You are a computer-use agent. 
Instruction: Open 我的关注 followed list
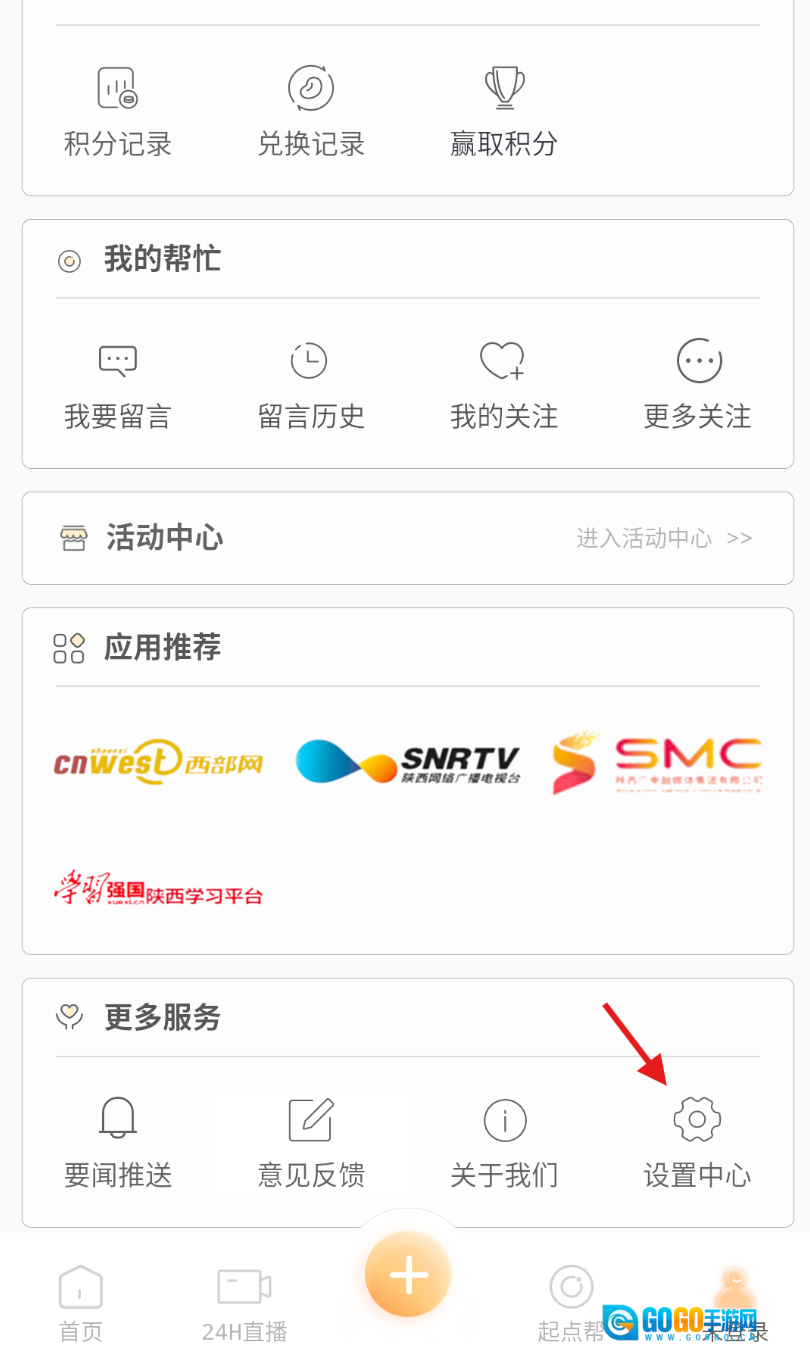504,385
